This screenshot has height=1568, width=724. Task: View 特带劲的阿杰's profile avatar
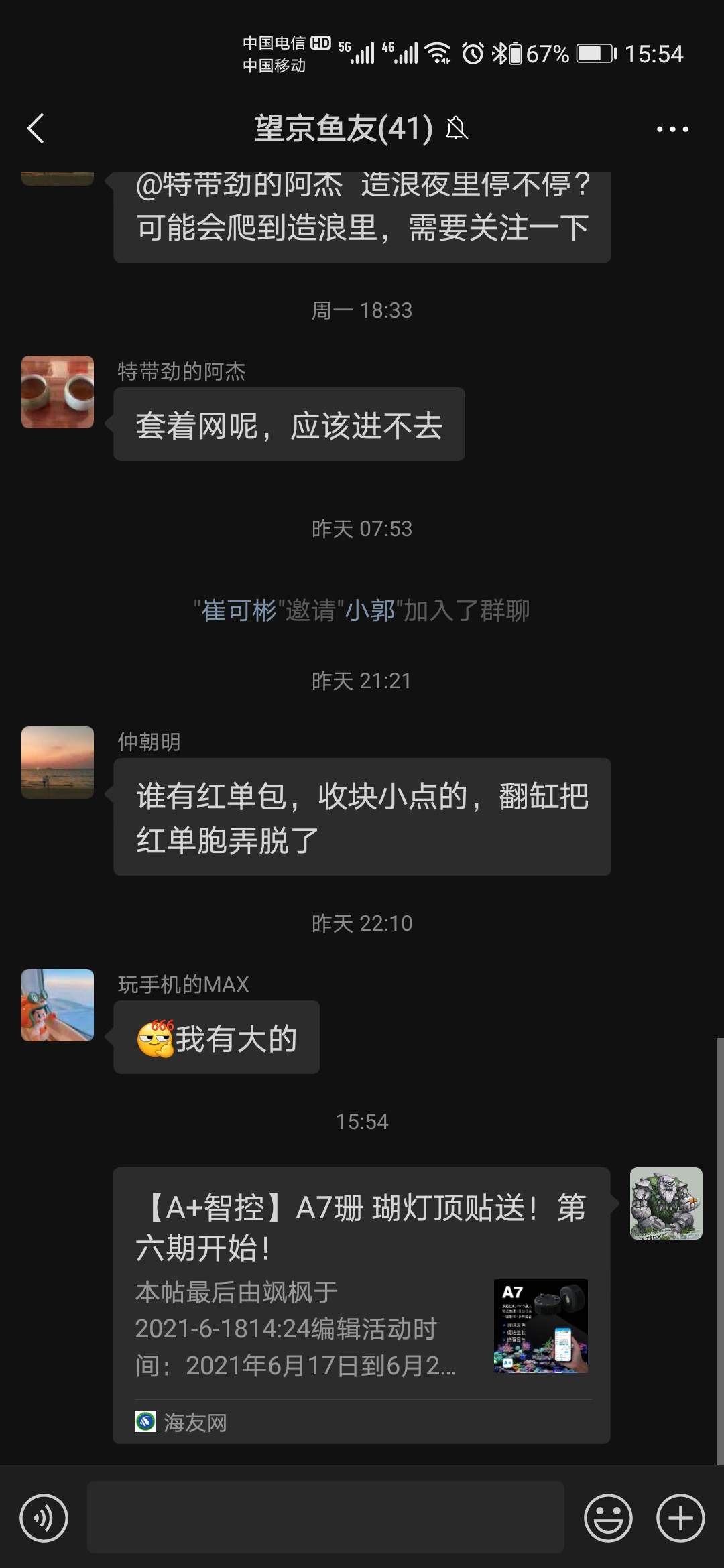pyautogui.click(x=58, y=392)
